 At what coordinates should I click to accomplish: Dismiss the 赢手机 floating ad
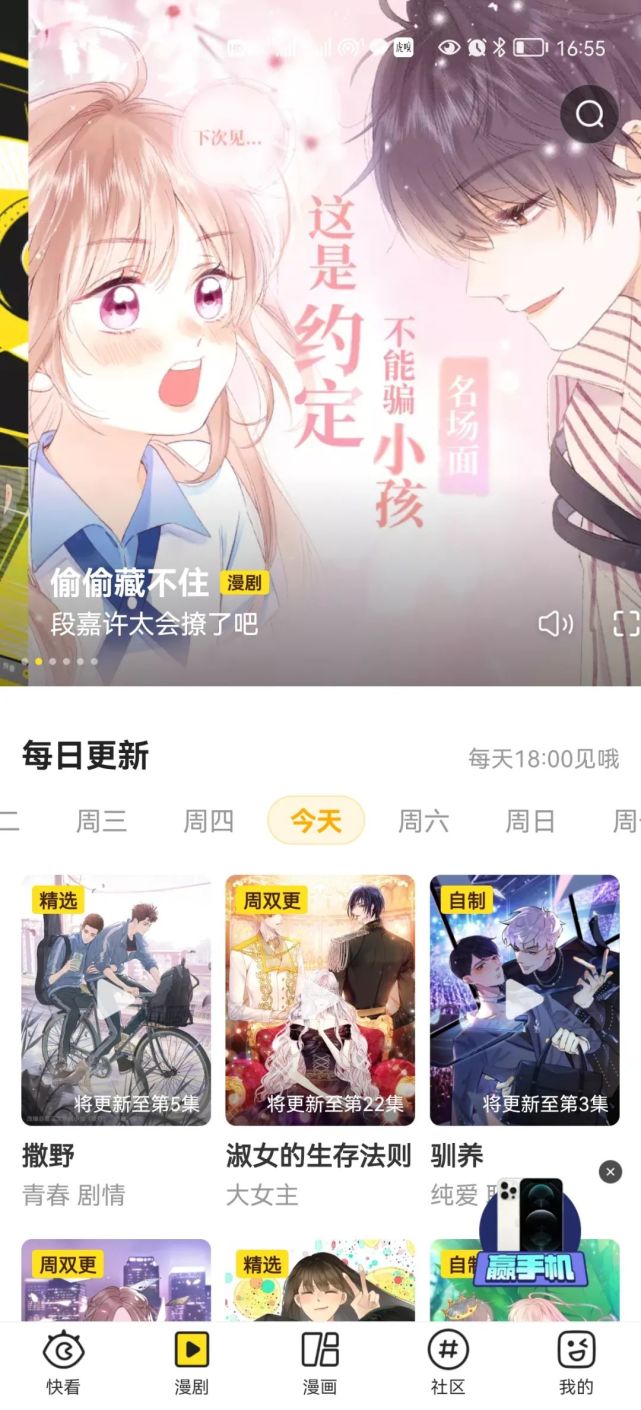click(x=610, y=1171)
